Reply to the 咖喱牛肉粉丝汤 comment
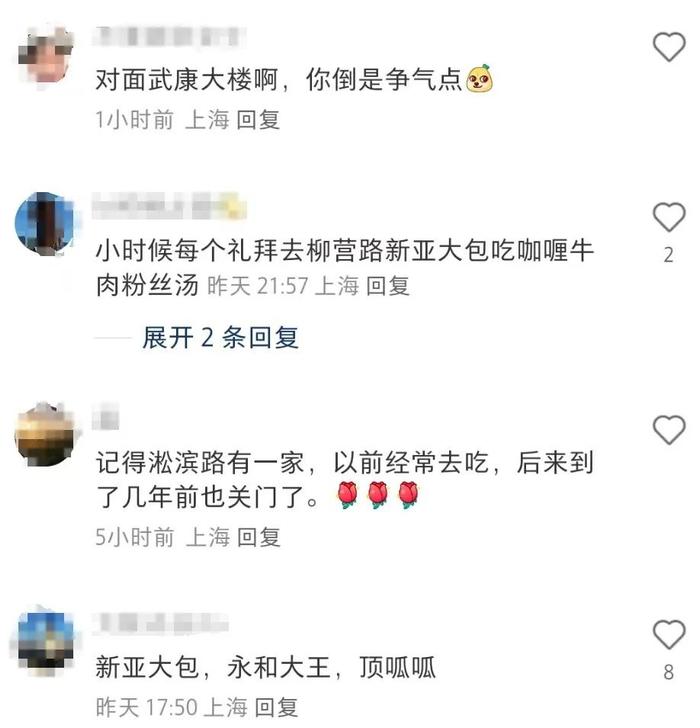The width and height of the screenshot is (700, 728). tap(388, 286)
